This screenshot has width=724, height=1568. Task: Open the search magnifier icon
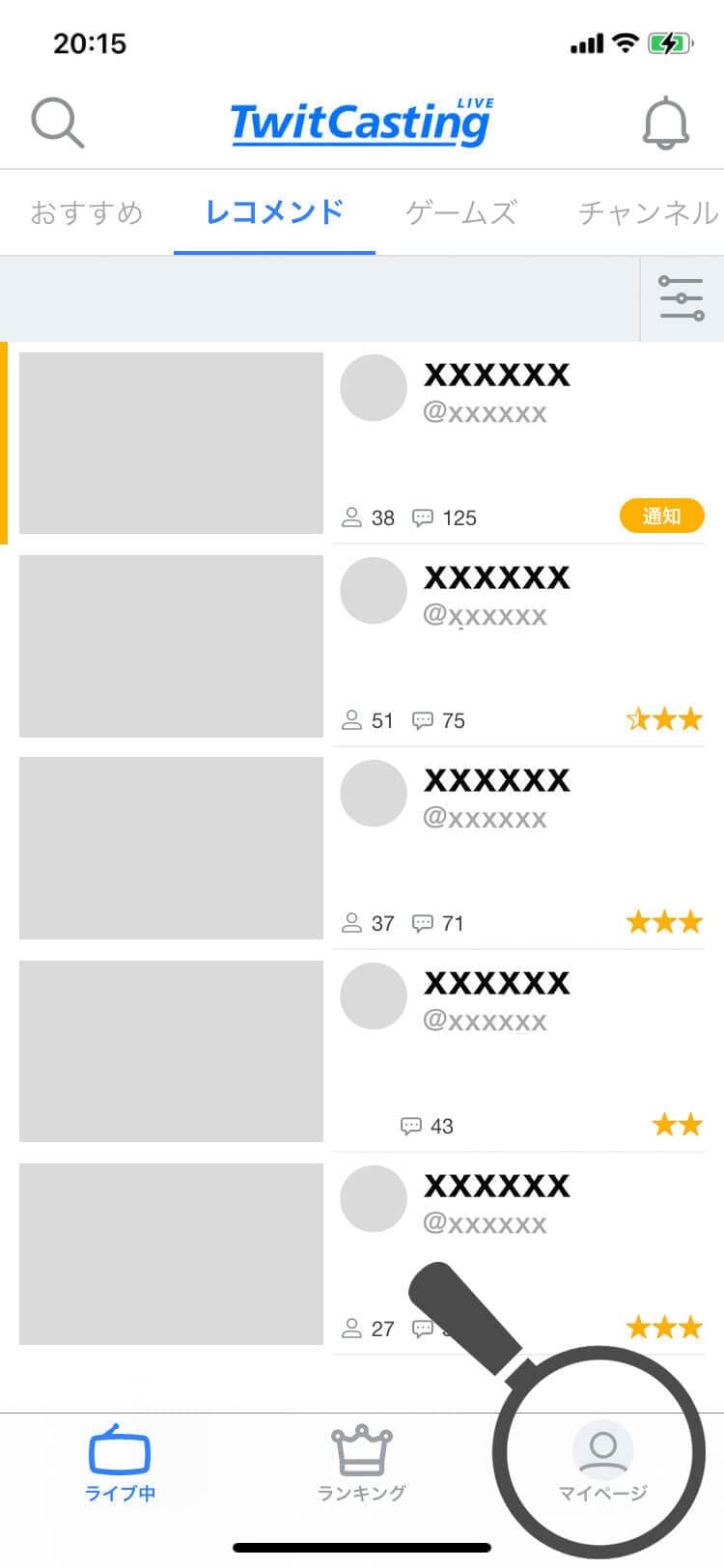(58, 124)
